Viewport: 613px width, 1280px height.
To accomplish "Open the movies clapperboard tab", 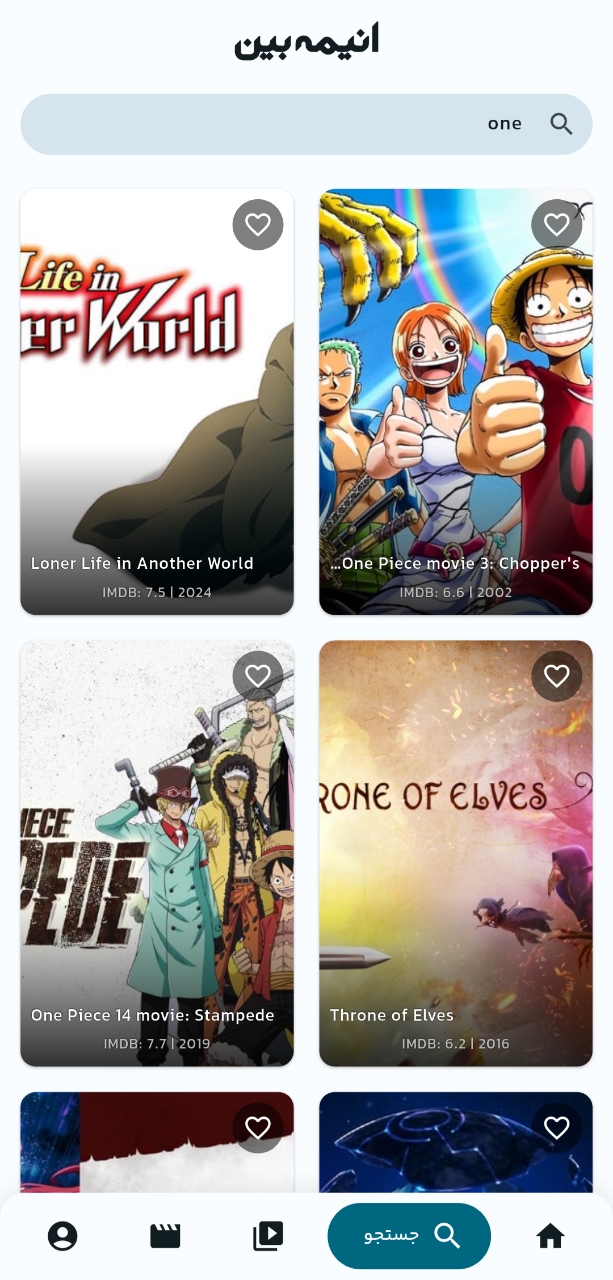I will [165, 1236].
